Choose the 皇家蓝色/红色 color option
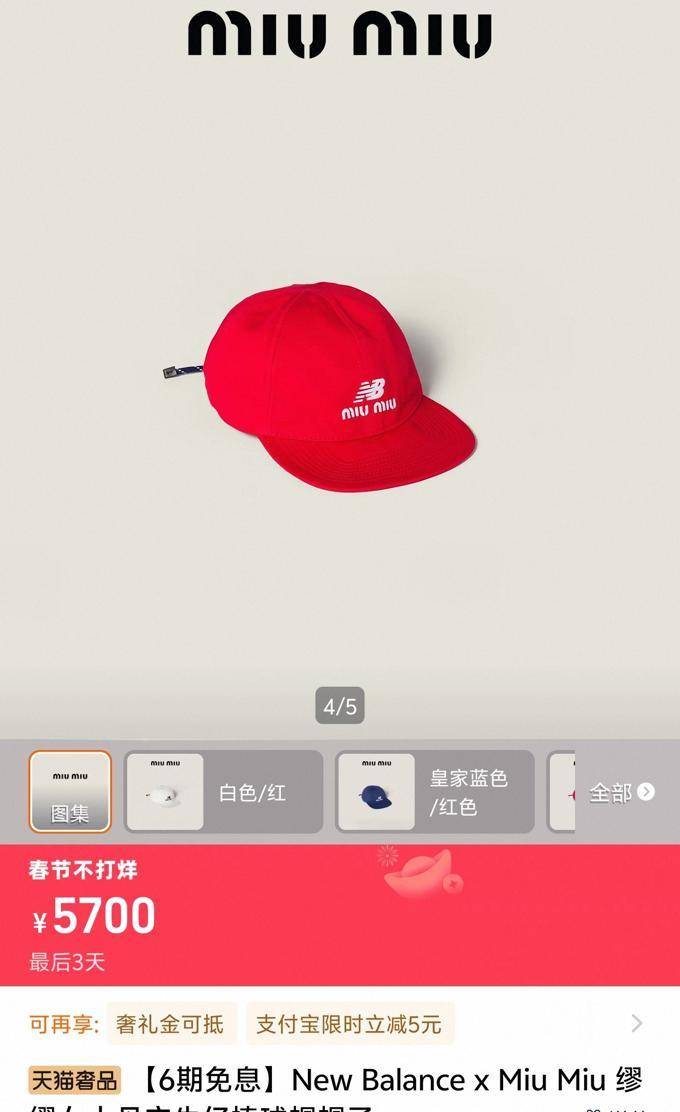 434,792
